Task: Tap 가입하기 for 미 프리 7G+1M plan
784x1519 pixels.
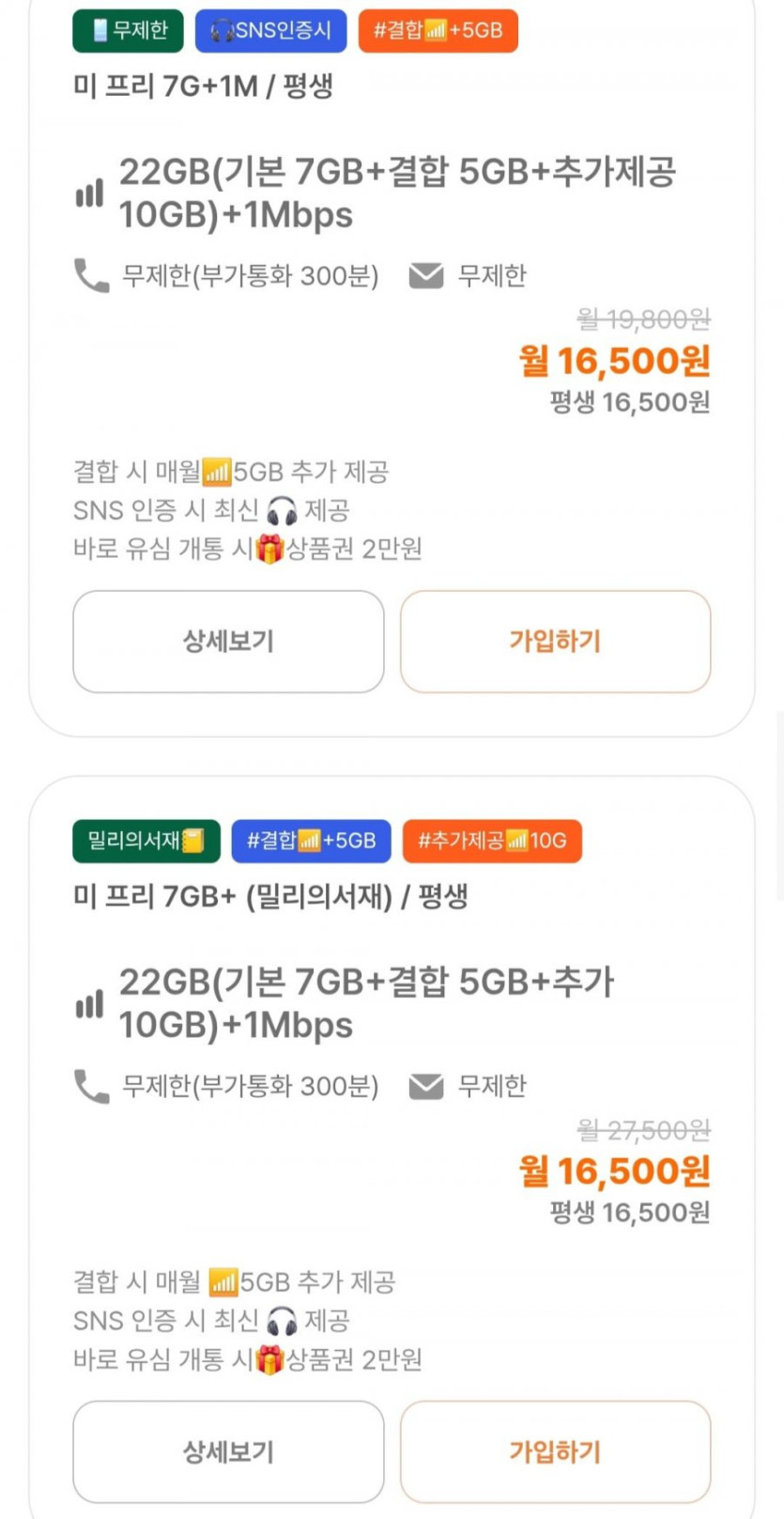Action: point(555,642)
